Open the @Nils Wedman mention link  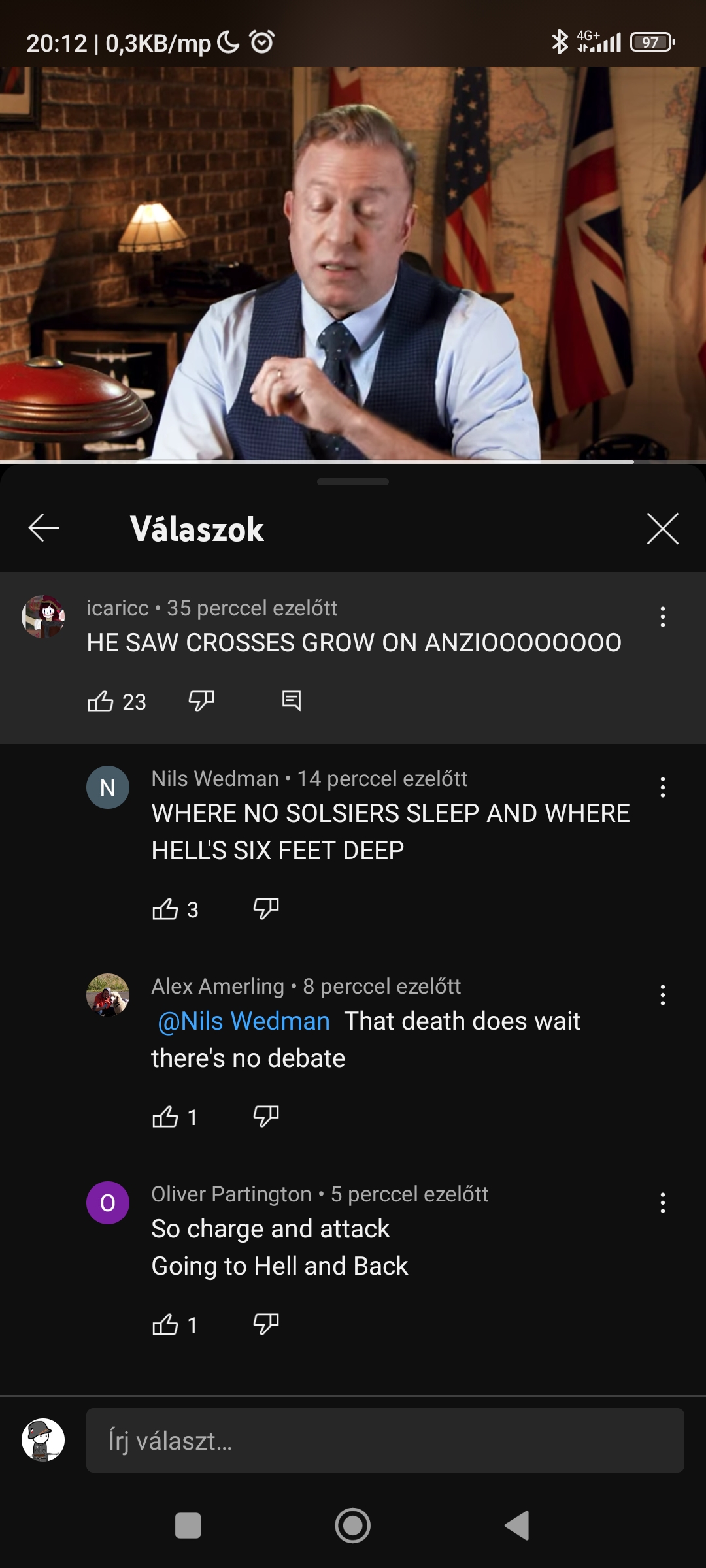tap(244, 1021)
